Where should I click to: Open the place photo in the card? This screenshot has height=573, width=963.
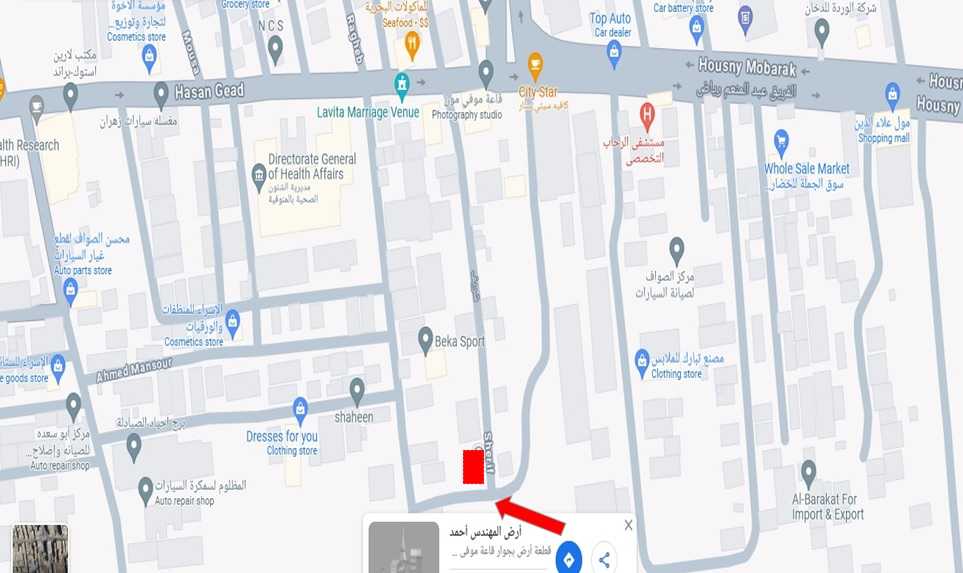[404, 548]
